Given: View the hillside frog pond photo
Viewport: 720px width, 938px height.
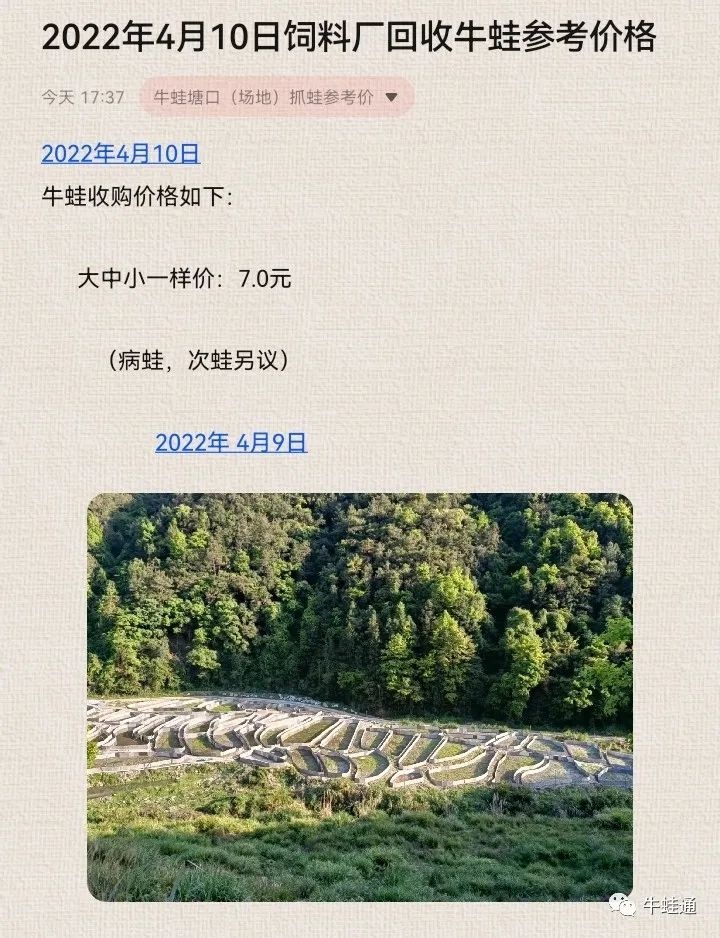Looking at the screenshot, I should [360, 696].
